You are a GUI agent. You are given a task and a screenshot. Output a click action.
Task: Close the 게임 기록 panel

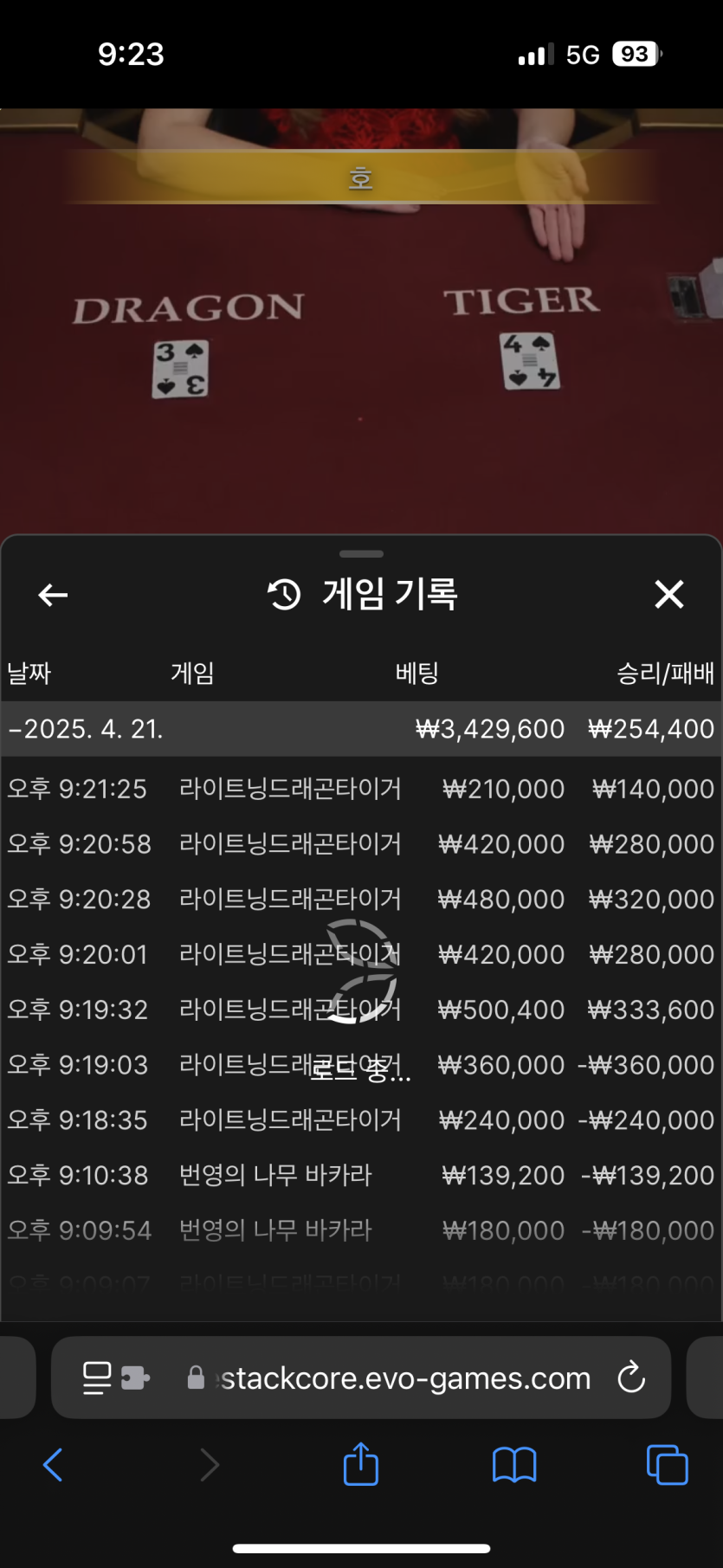668,595
